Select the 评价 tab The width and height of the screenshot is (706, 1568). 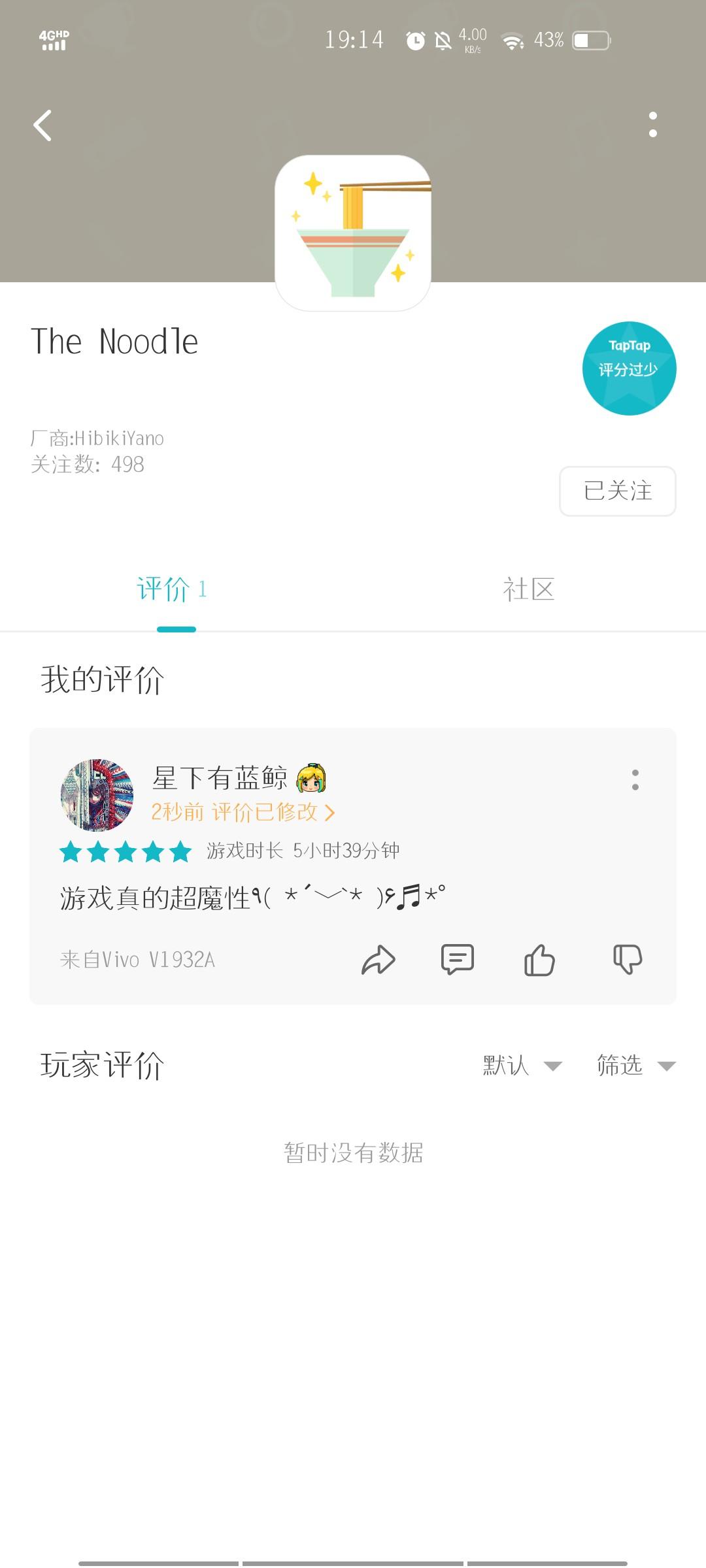point(171,589)
